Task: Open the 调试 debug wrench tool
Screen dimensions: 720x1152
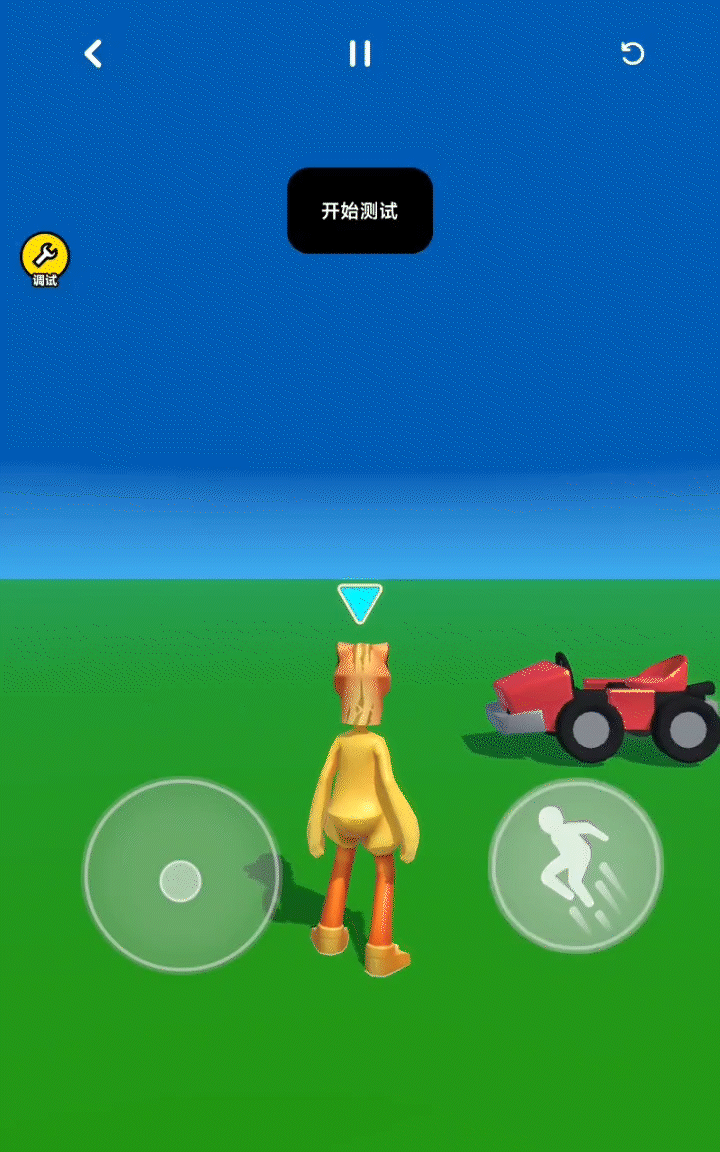Action: [x=45, y=259]
